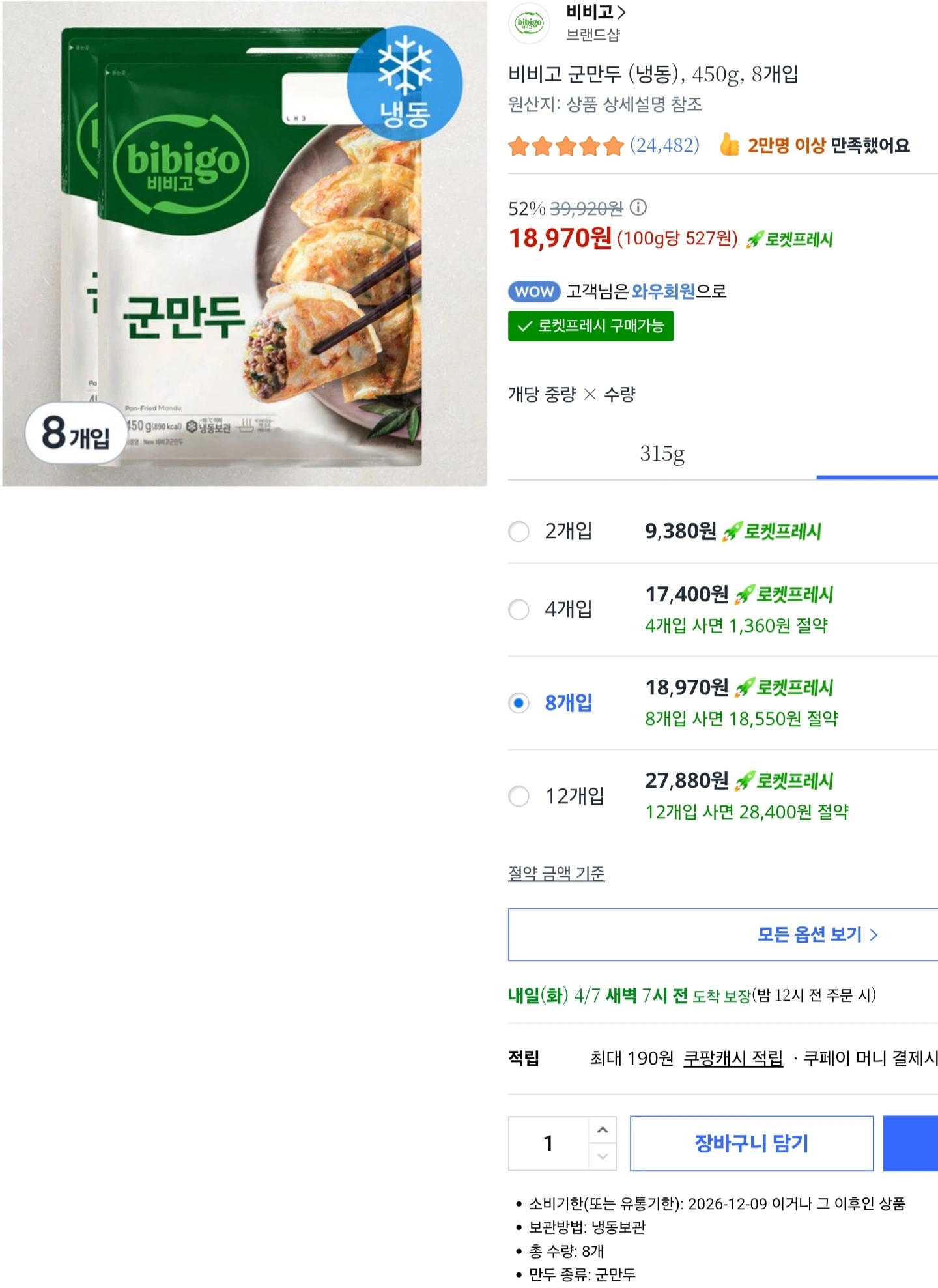This screenshot has height=1288, width=938.
Task: Pick the 12개입 option
Action: [x=519, y=796]
